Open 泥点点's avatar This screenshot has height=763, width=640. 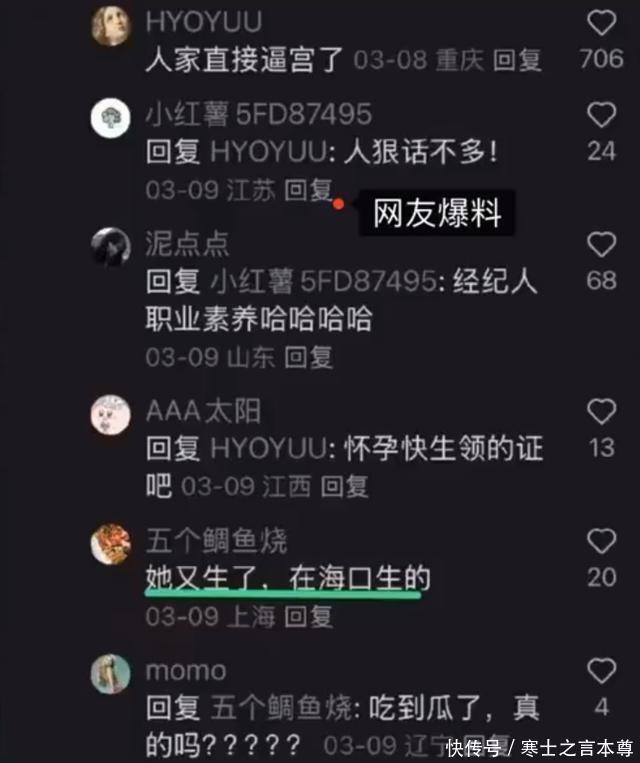pyautogui.click(x=111, y=246)
